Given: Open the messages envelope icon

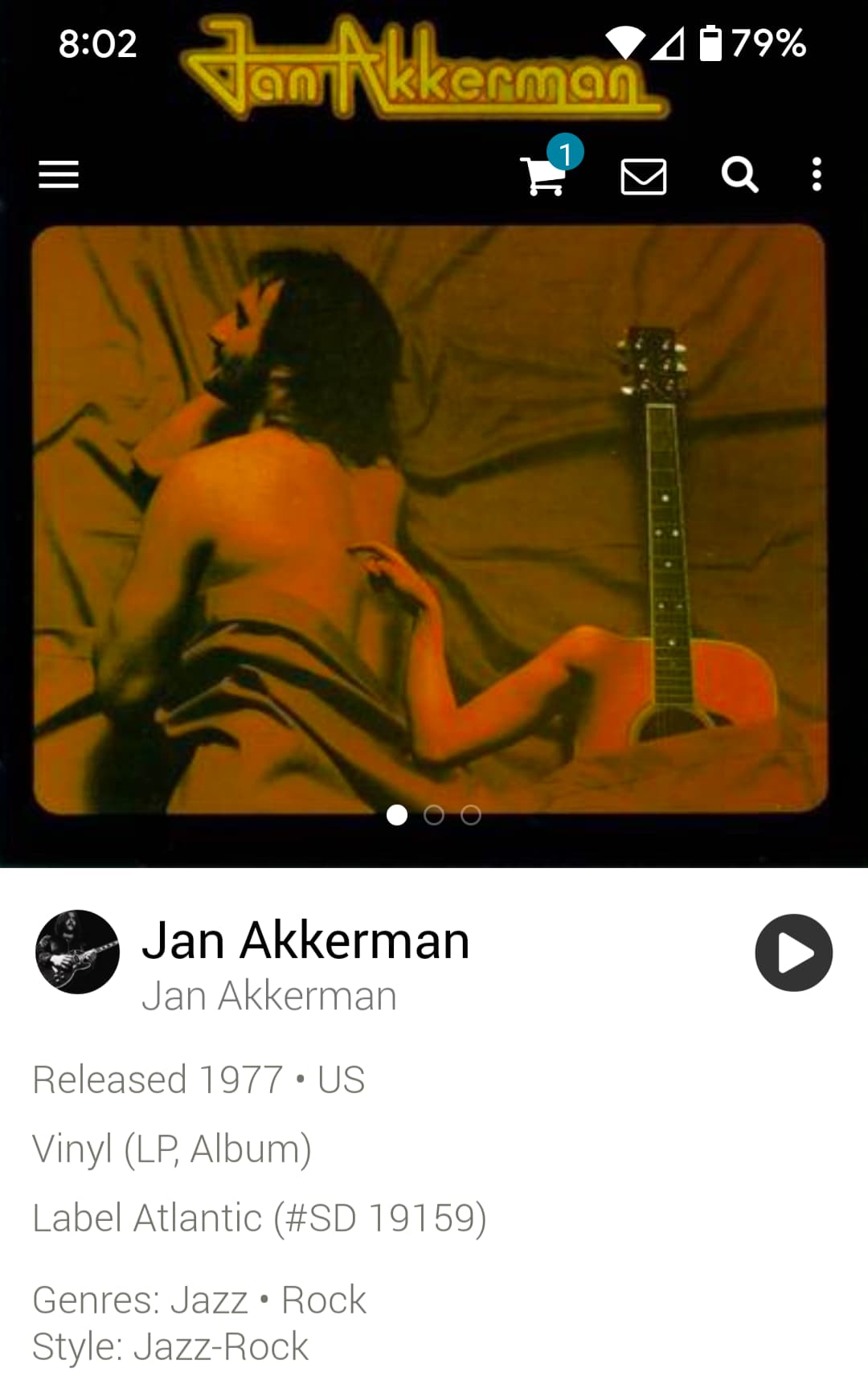Looking at the screenshot, I should (644, 175).
